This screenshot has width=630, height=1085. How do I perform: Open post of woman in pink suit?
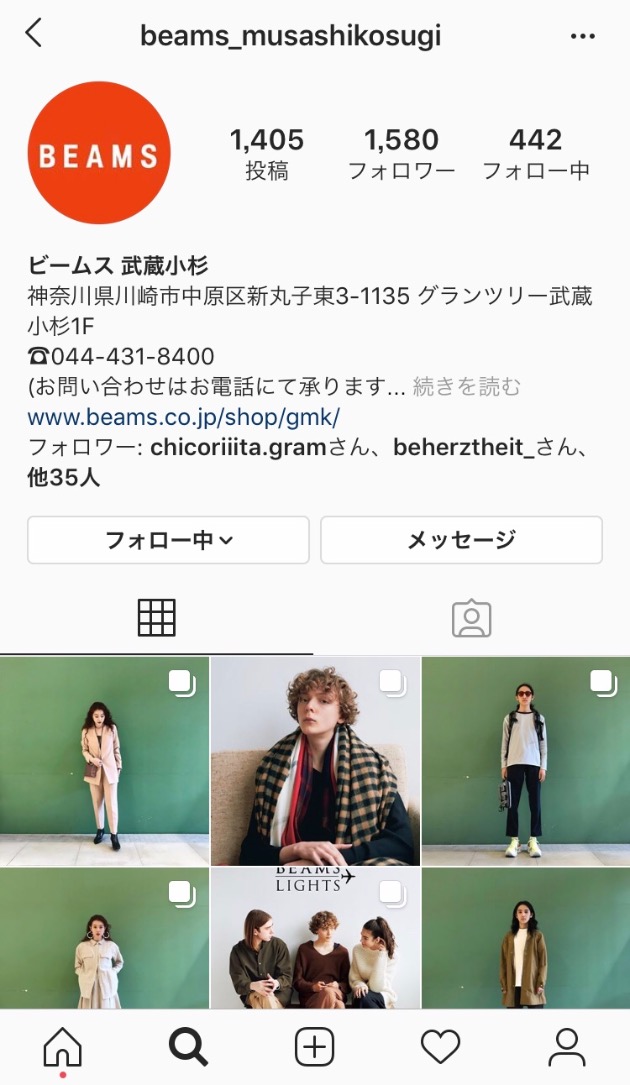(104, 761)
